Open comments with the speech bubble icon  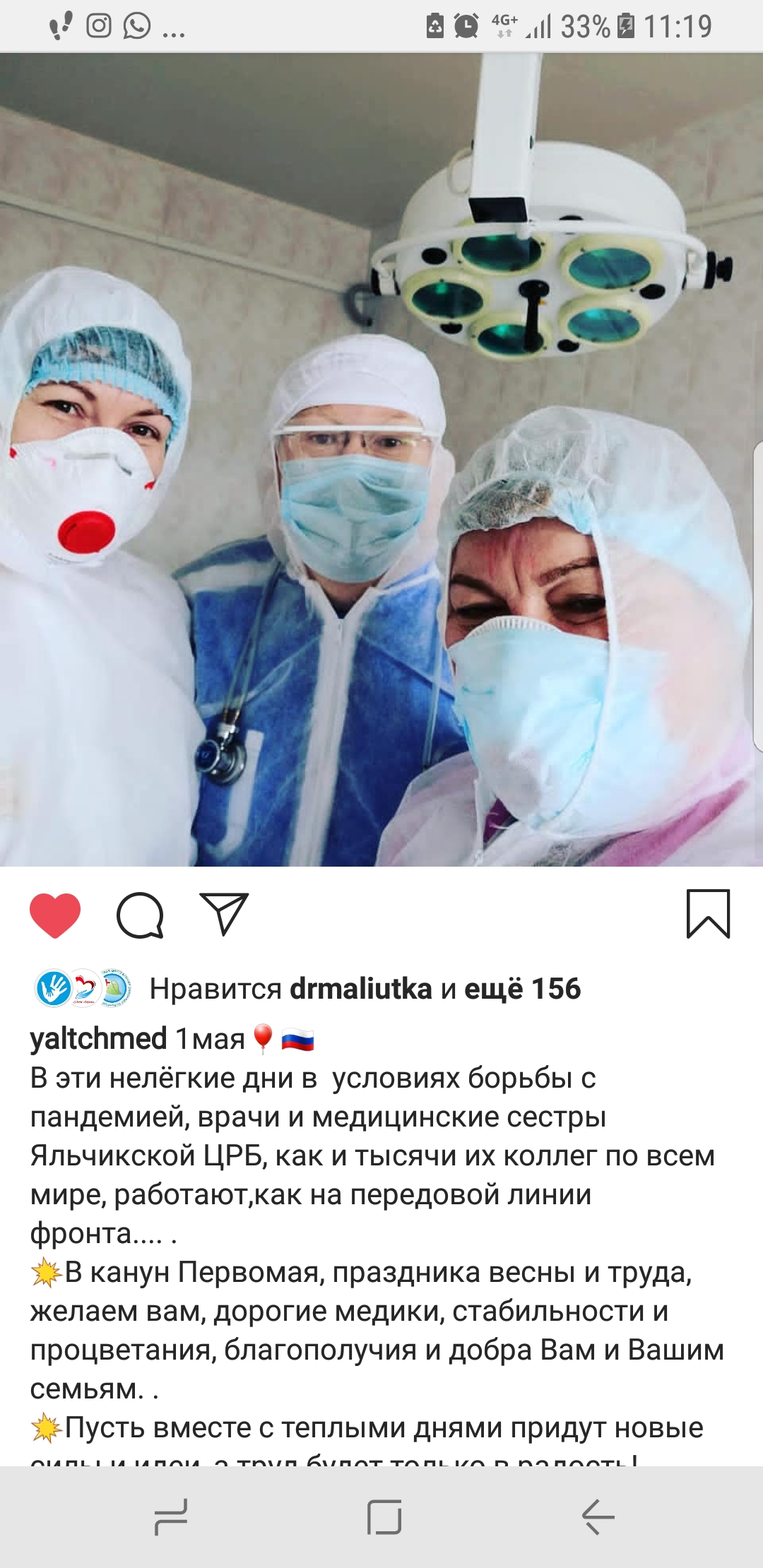140,915
